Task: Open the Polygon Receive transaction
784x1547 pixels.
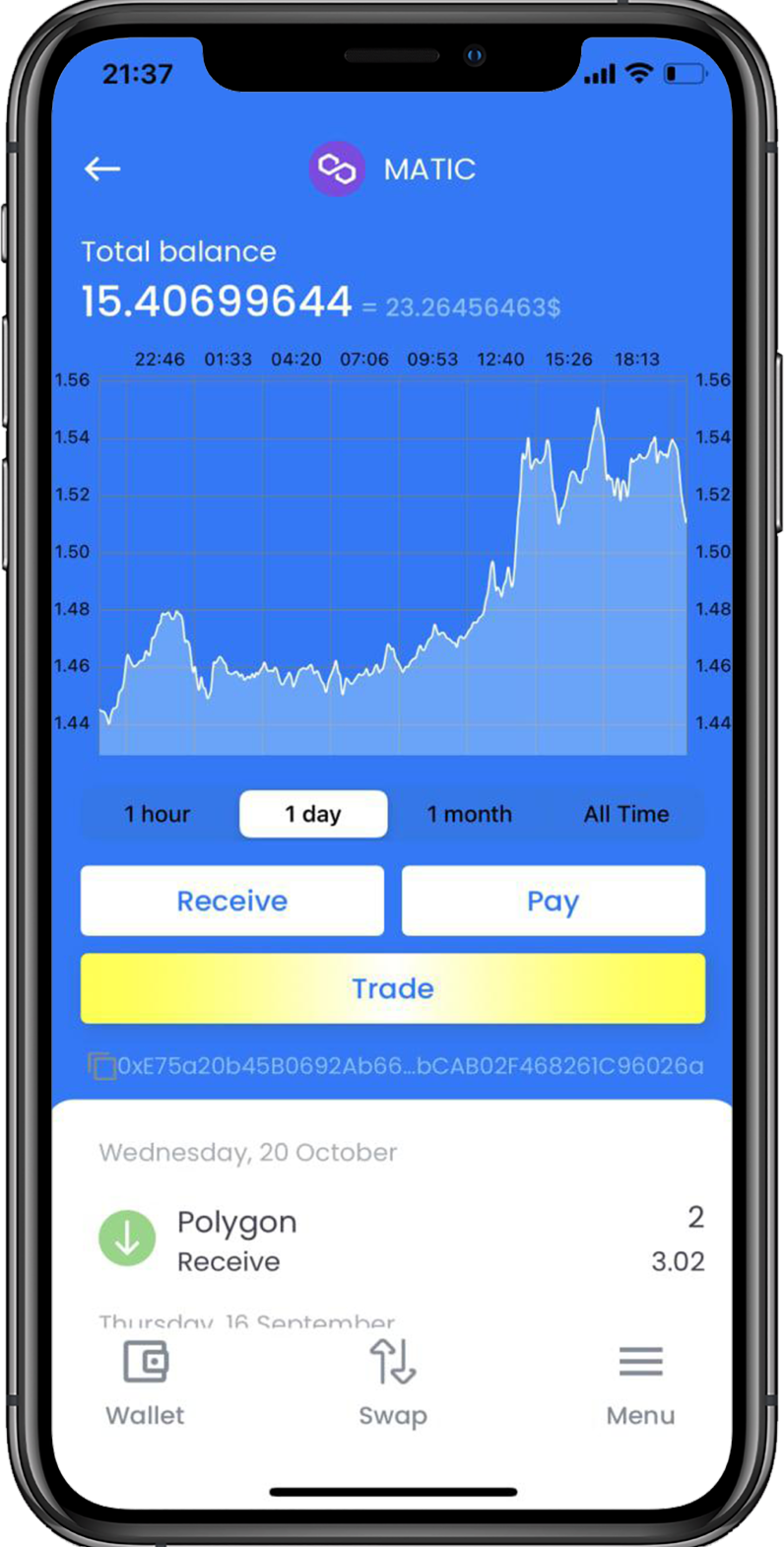Action: (x=392, y=1240)
